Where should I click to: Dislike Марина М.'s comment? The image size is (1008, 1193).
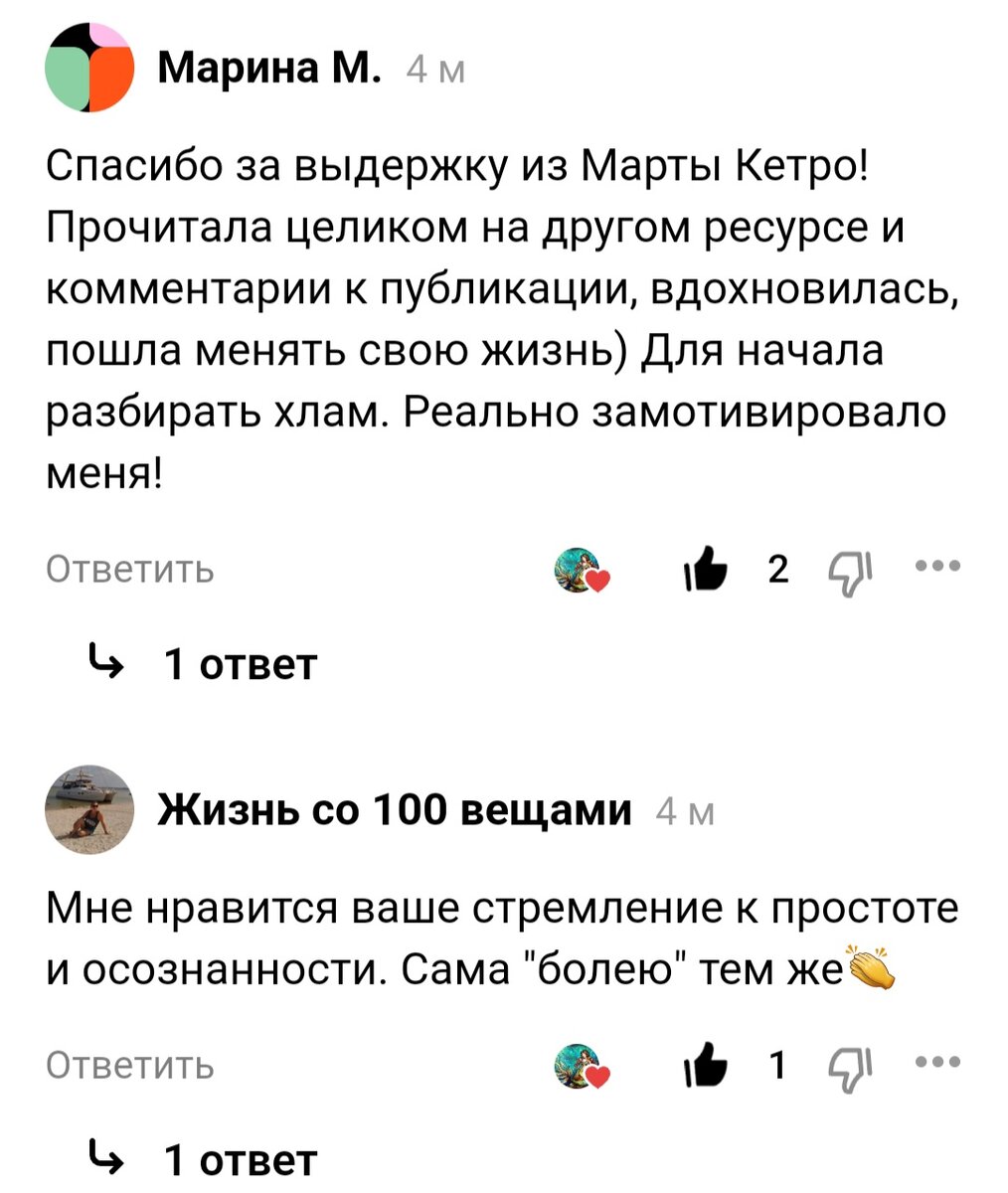tap(849, 572)
